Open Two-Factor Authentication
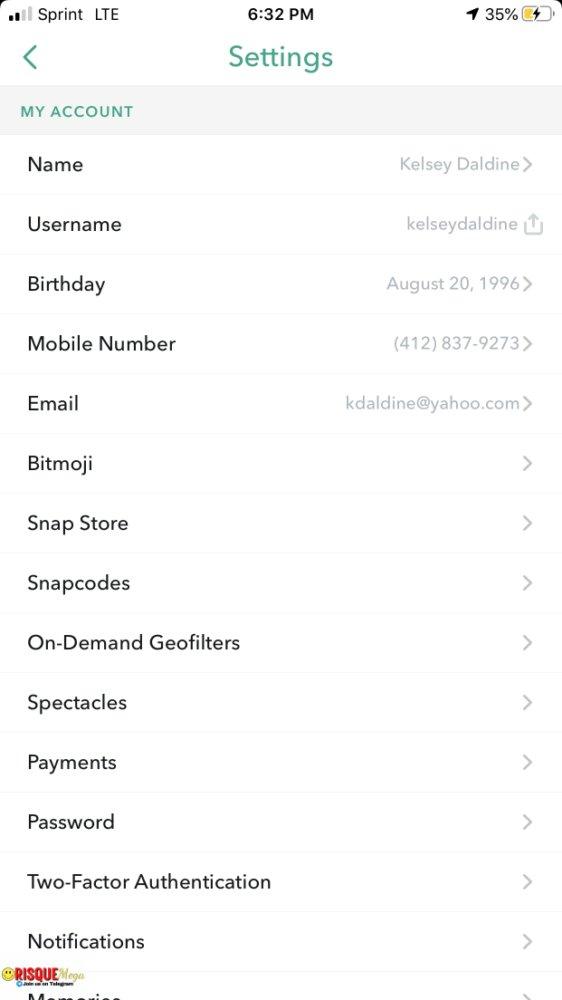Screen dimensions: 562x1000 [x=281, y=882]
